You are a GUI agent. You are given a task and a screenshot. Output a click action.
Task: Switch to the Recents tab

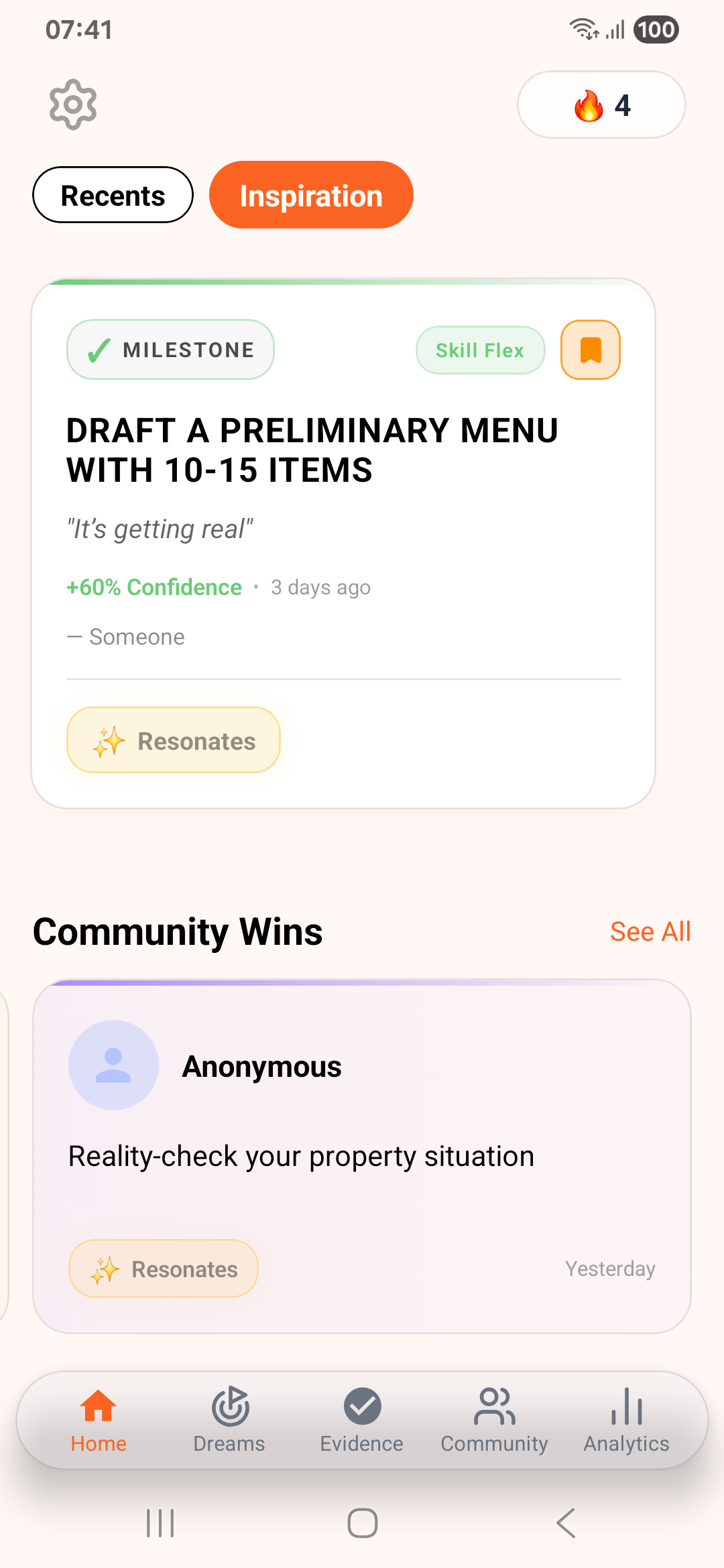click(x=113, y=195)
